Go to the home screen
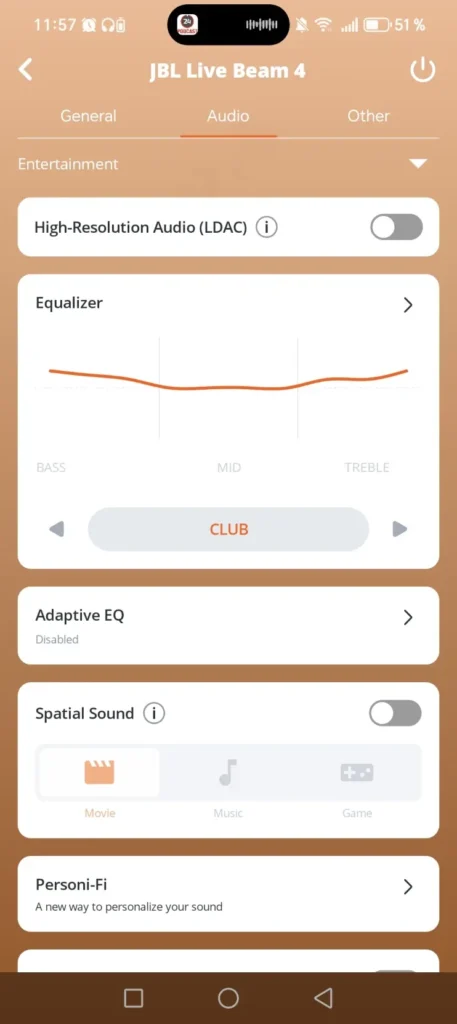Image resolution: width=457 pixels, height=1024 pixels. (228, 997)
